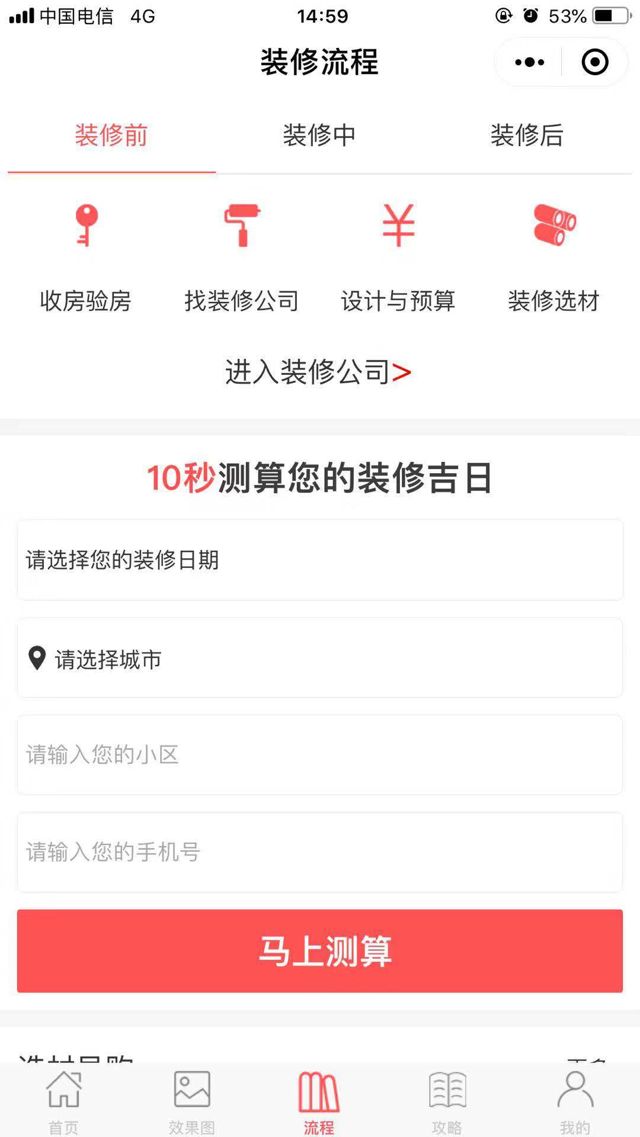Switch to the 装修中 tab

pyautogui.click(x=319, y=136)
